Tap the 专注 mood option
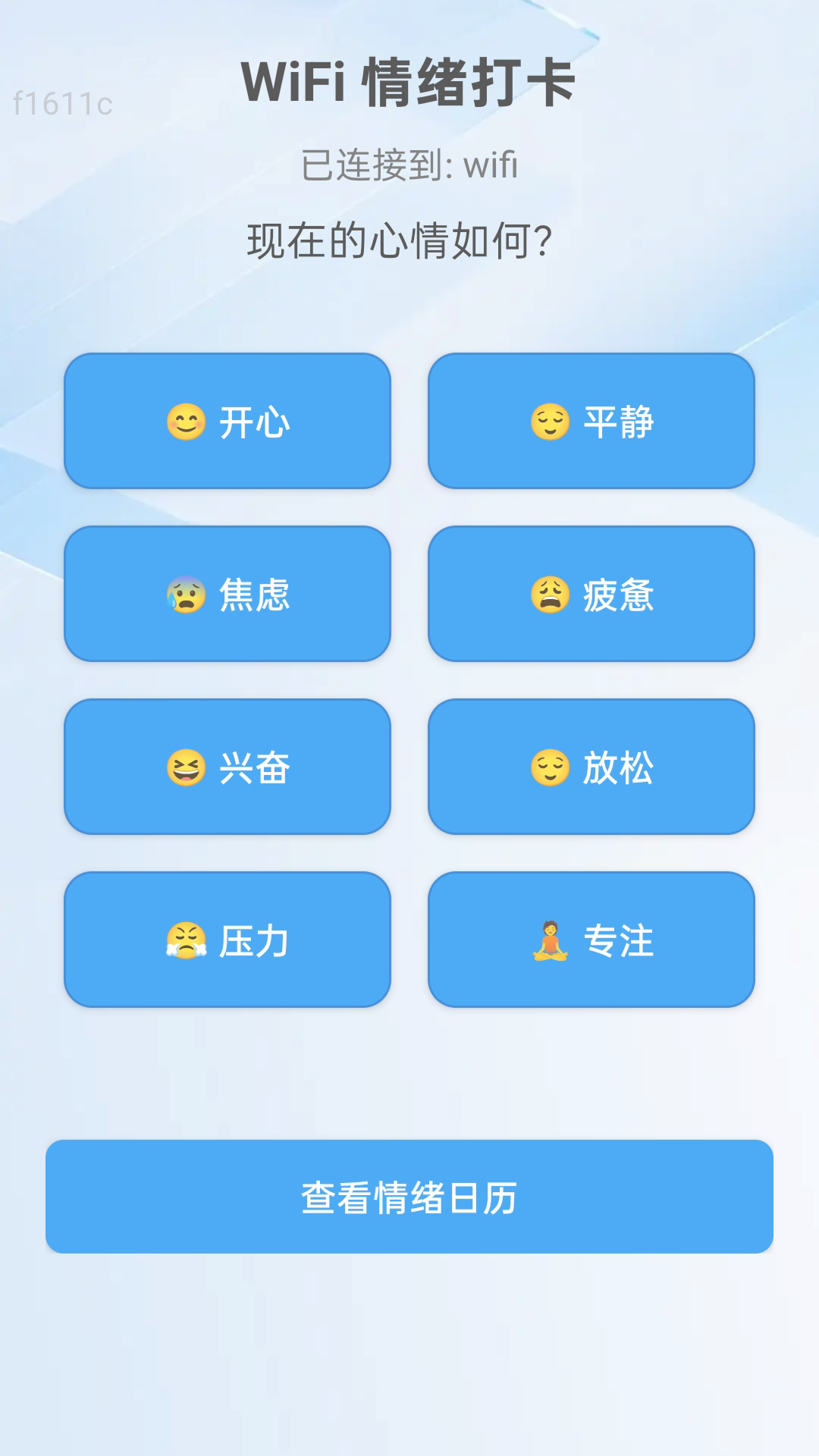This screenshot has height=1456, width=819. point(592,940)
